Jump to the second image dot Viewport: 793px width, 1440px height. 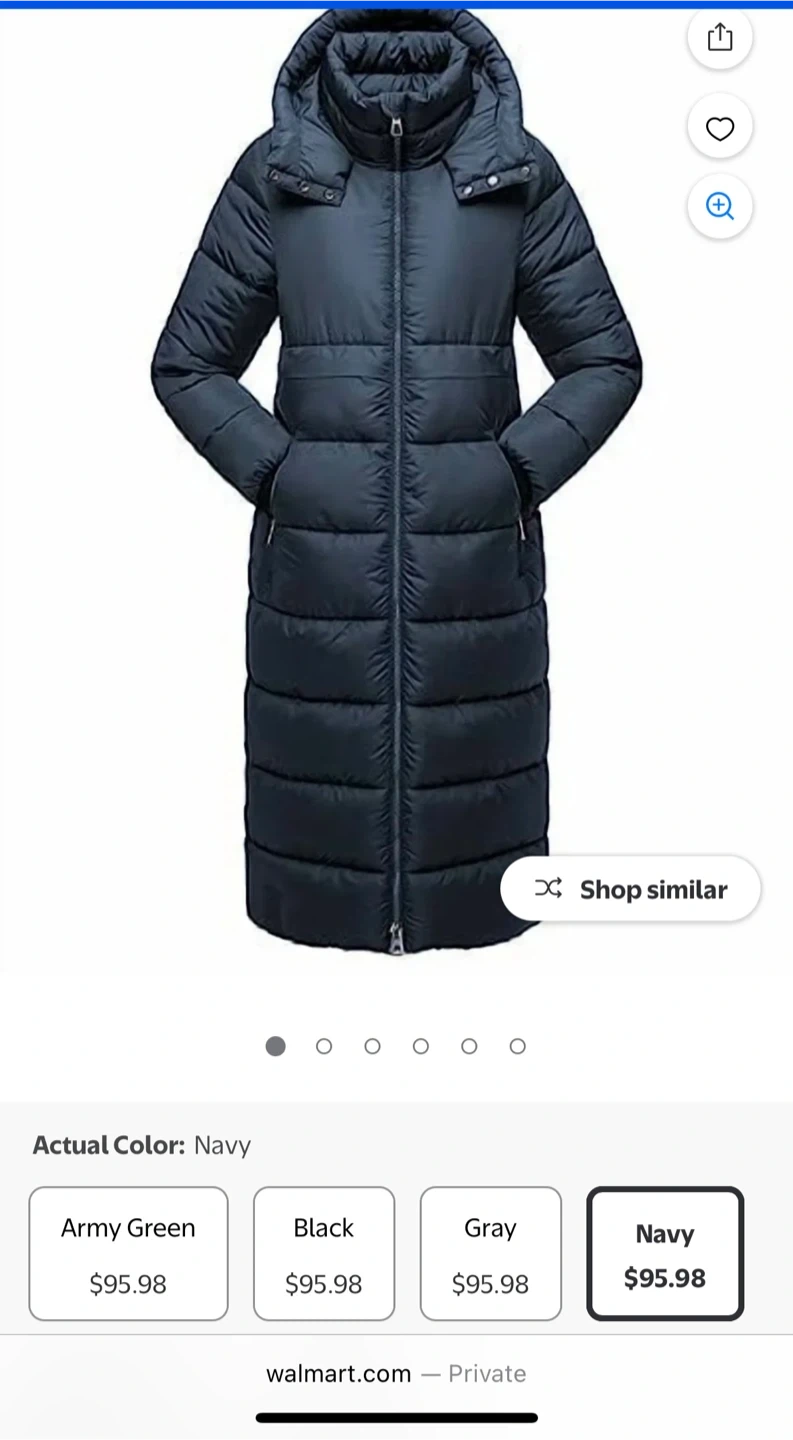point(324,1046)
